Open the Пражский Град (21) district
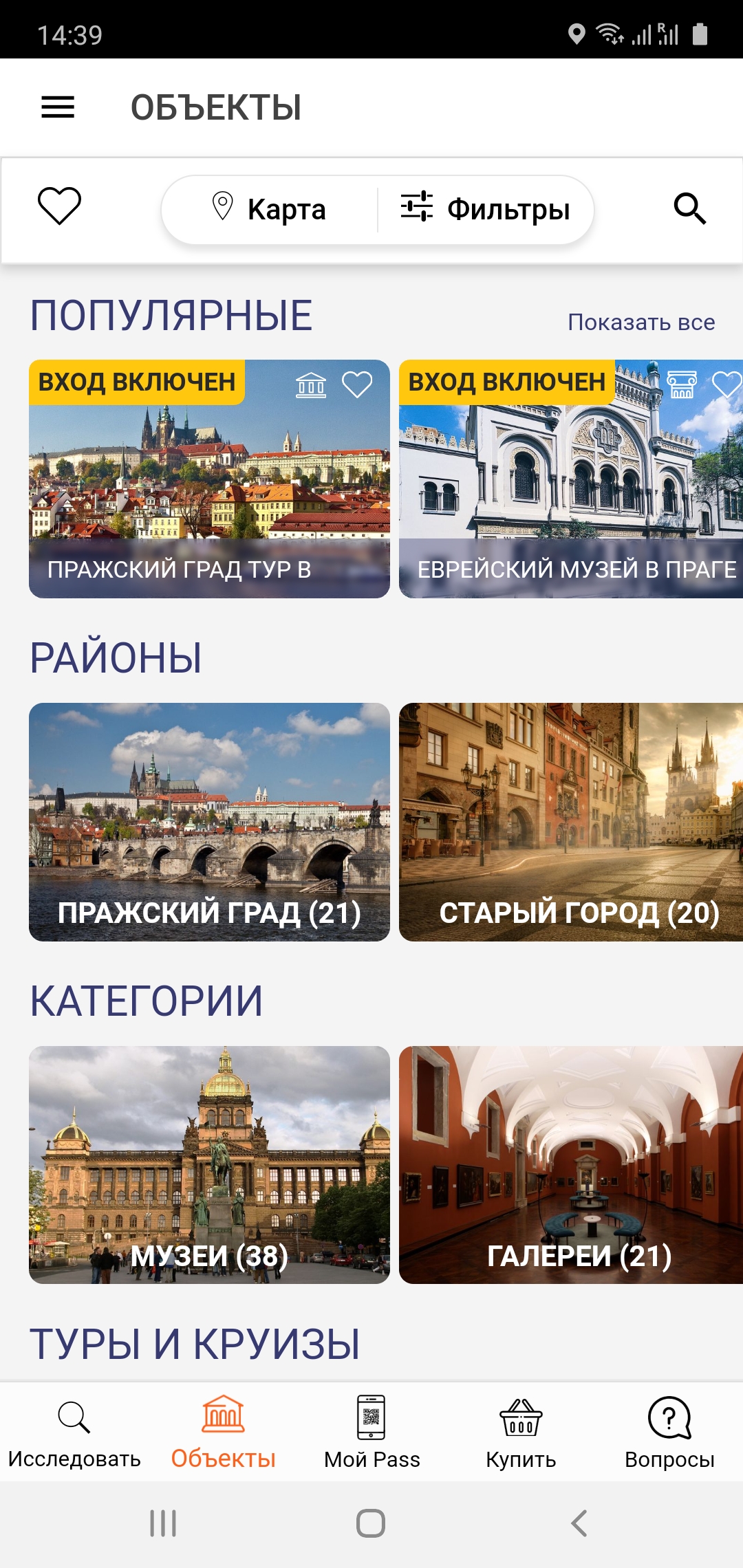The image size is (743, 1568). tap(209, 822)
